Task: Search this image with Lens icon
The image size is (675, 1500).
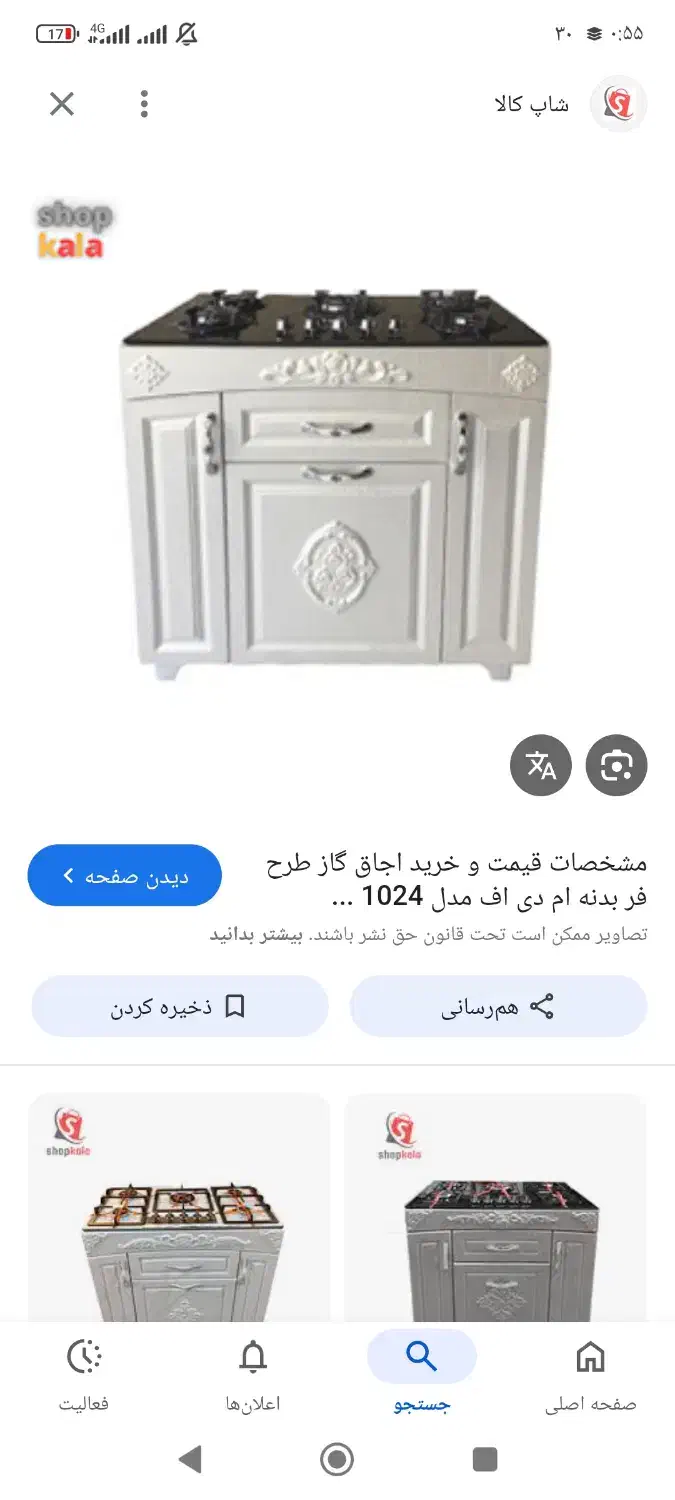Action: (616, 766)
